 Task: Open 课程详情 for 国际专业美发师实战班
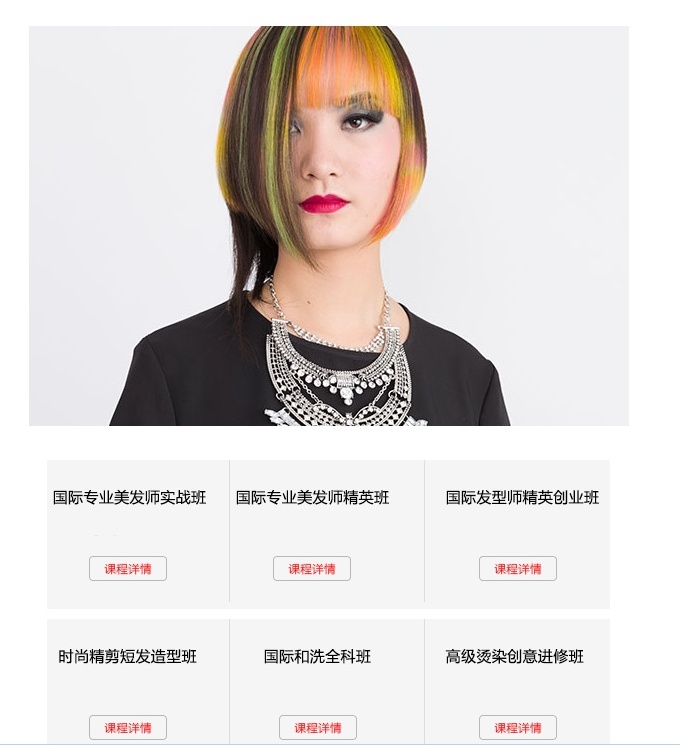128,569
